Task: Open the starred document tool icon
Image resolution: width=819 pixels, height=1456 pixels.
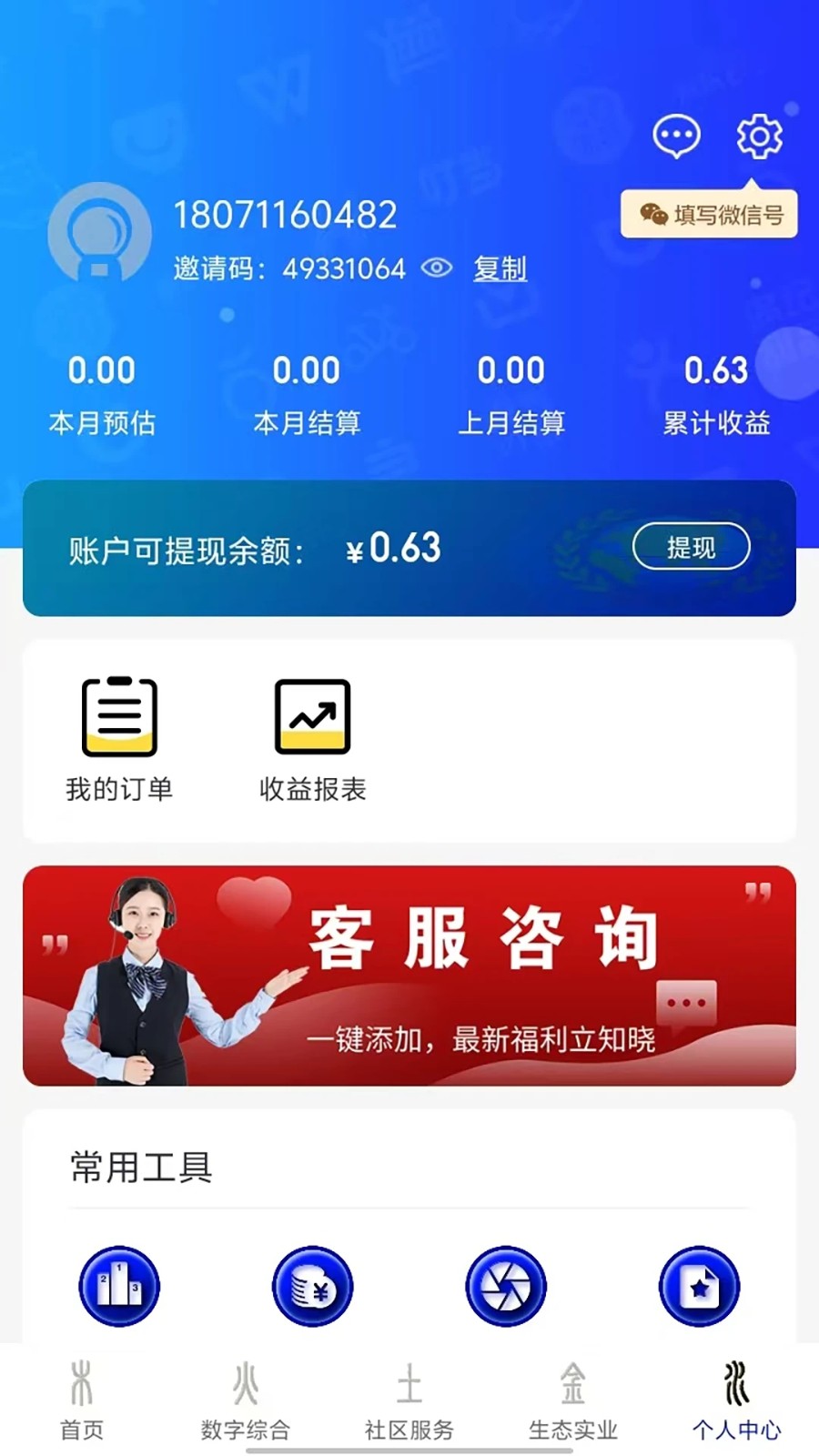Action: click(699, 1285)
